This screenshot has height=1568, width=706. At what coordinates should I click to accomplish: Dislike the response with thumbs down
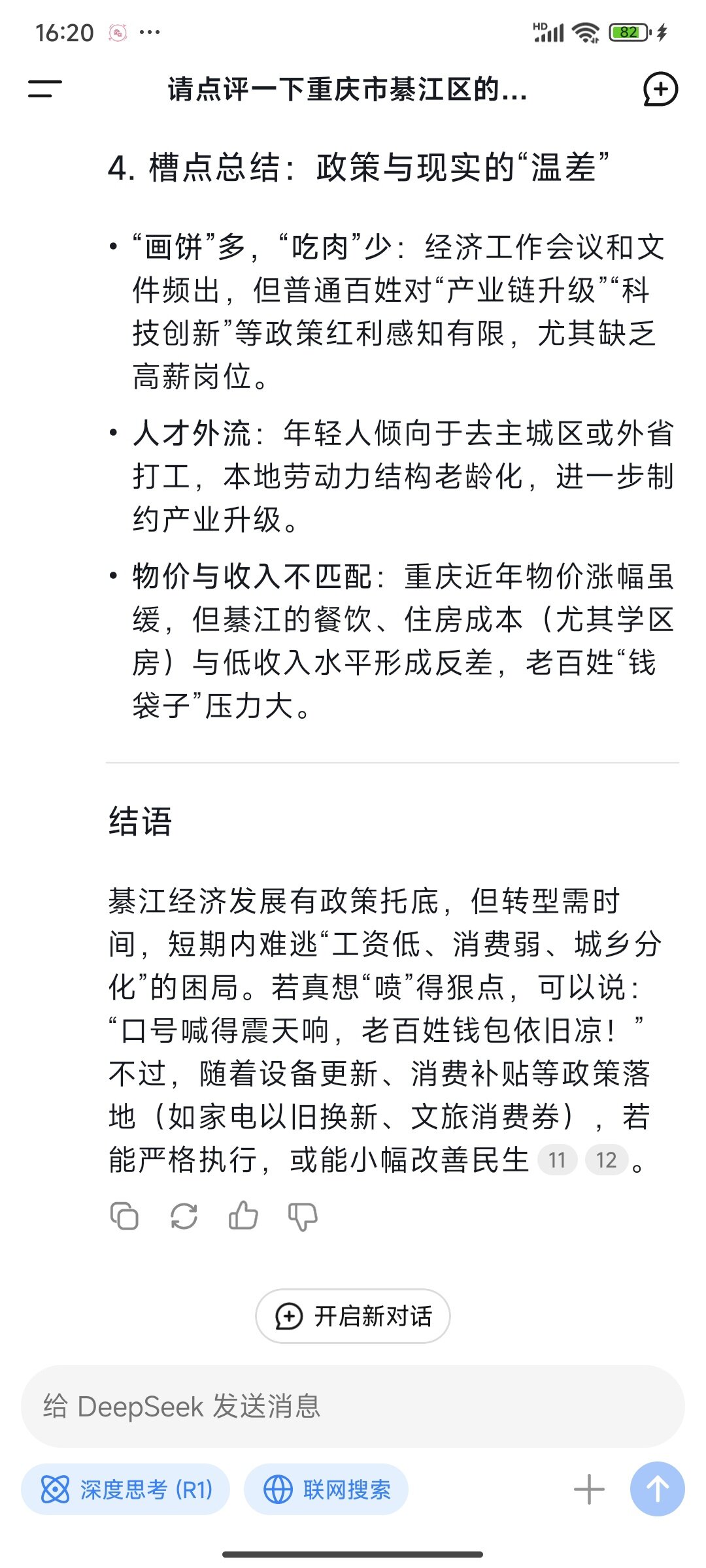303,1217
